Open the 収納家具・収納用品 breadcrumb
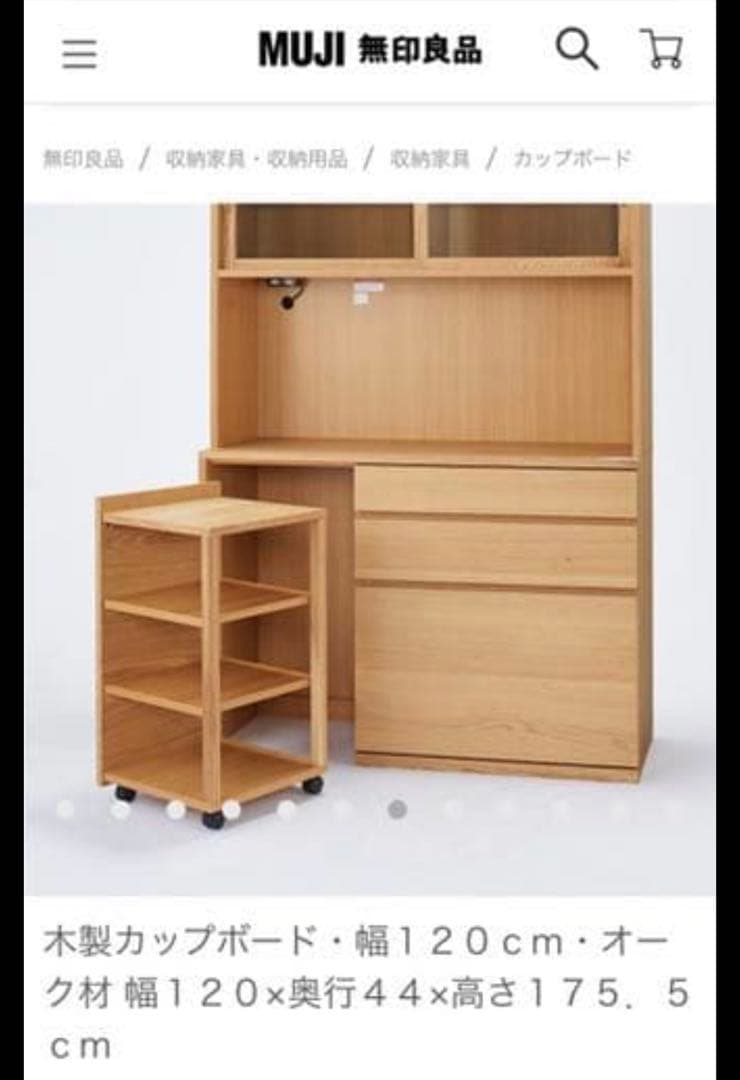The height and width of the screenshot is (1080, 740). (x=256, y=159)
